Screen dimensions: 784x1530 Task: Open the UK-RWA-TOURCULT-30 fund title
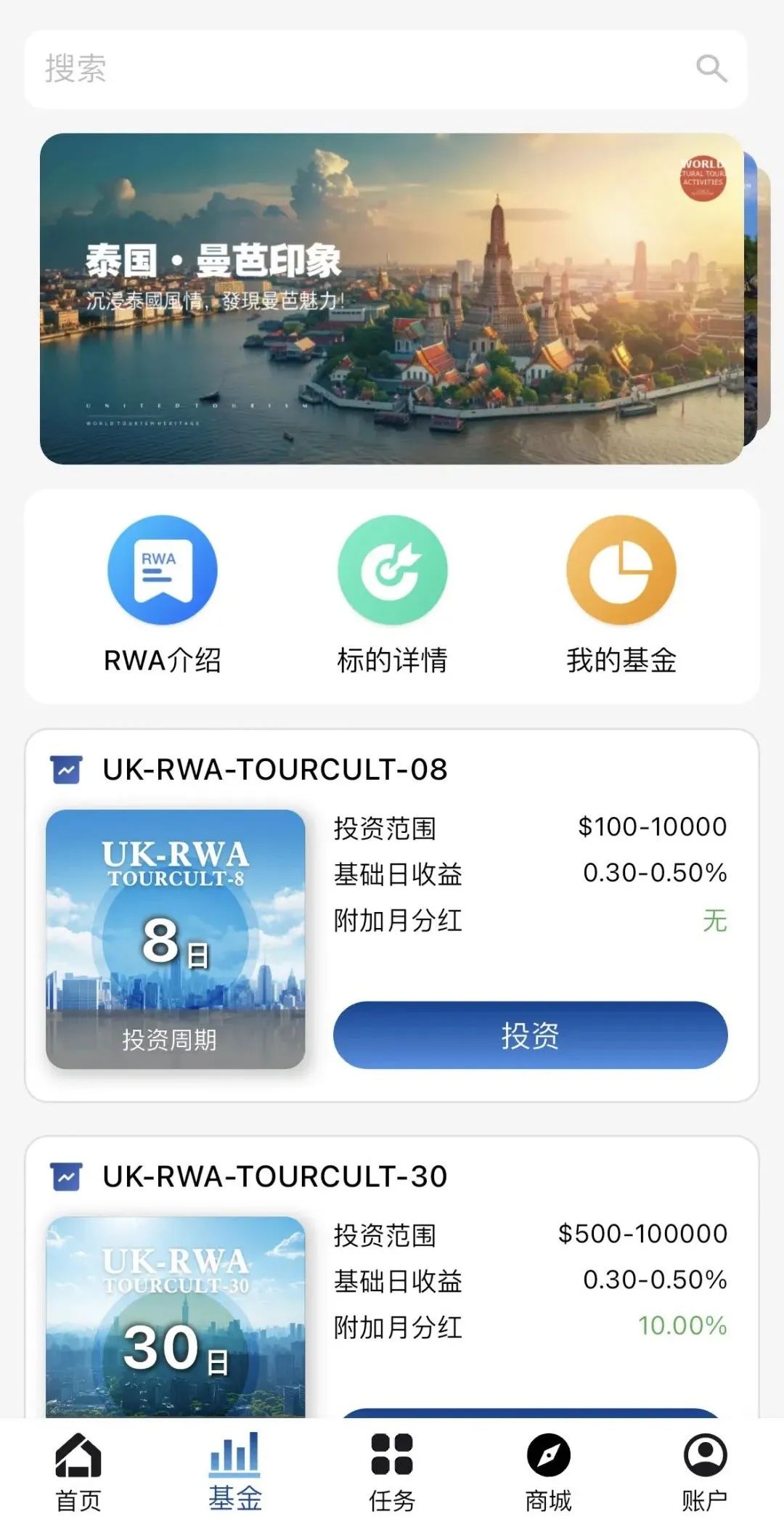tap(276, 1178)
